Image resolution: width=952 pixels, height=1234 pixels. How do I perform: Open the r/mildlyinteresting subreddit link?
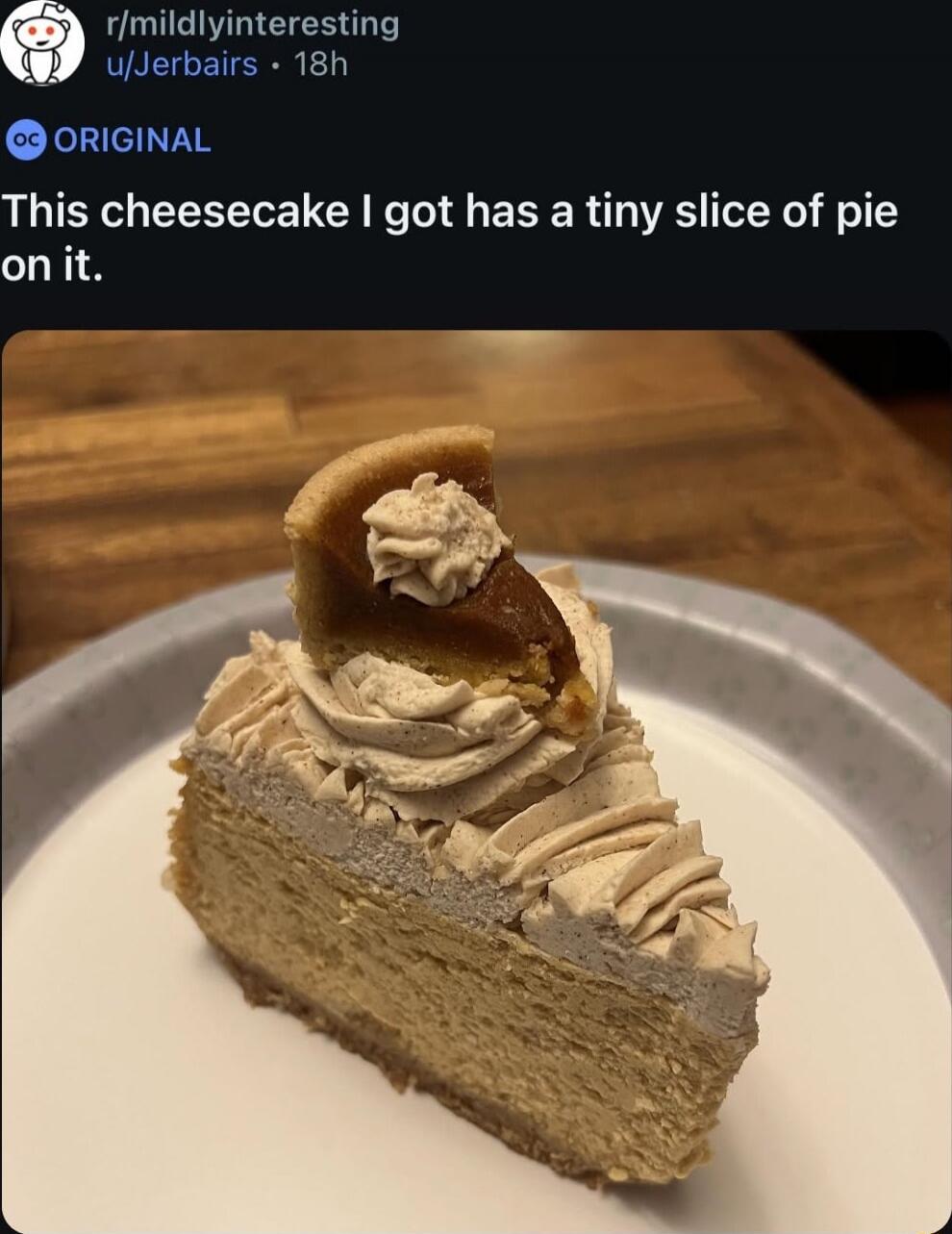pyautogui.click(x=254, y=23)
